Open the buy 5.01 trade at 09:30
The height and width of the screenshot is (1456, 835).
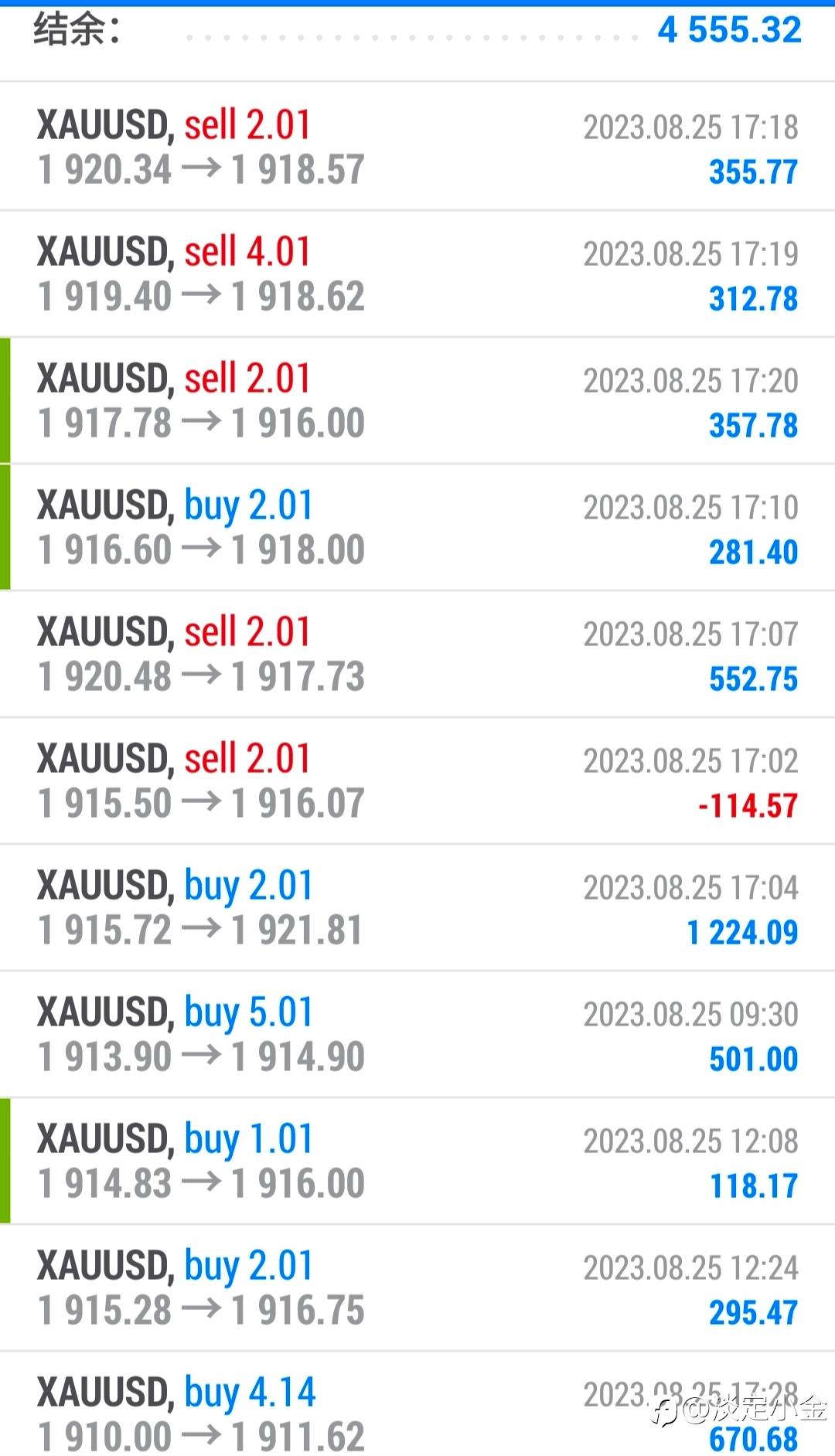point(417,1034)
